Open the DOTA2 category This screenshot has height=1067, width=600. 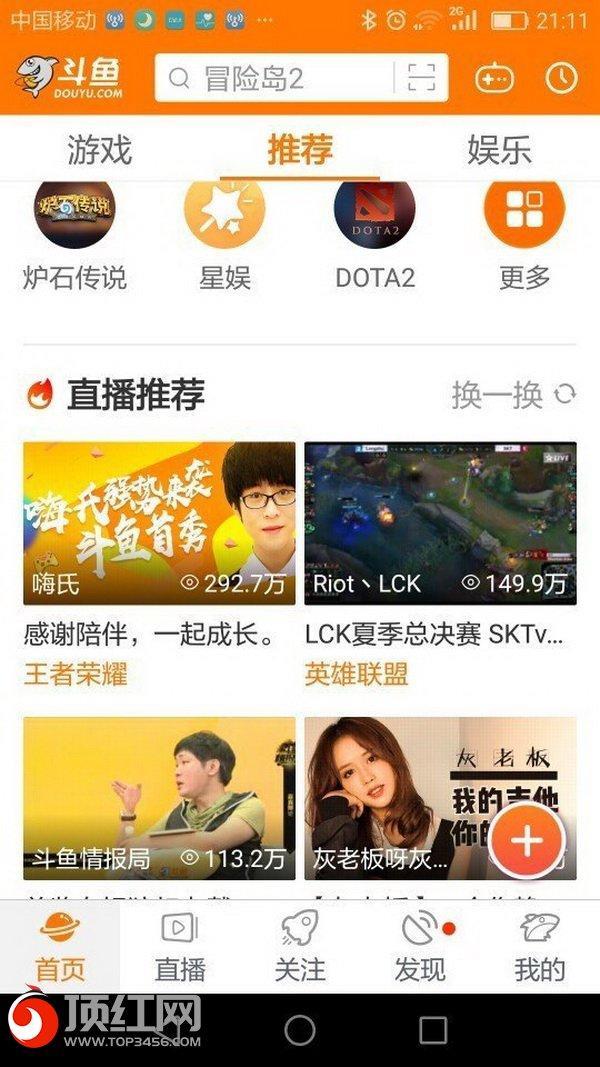click(x=374, y=232)
